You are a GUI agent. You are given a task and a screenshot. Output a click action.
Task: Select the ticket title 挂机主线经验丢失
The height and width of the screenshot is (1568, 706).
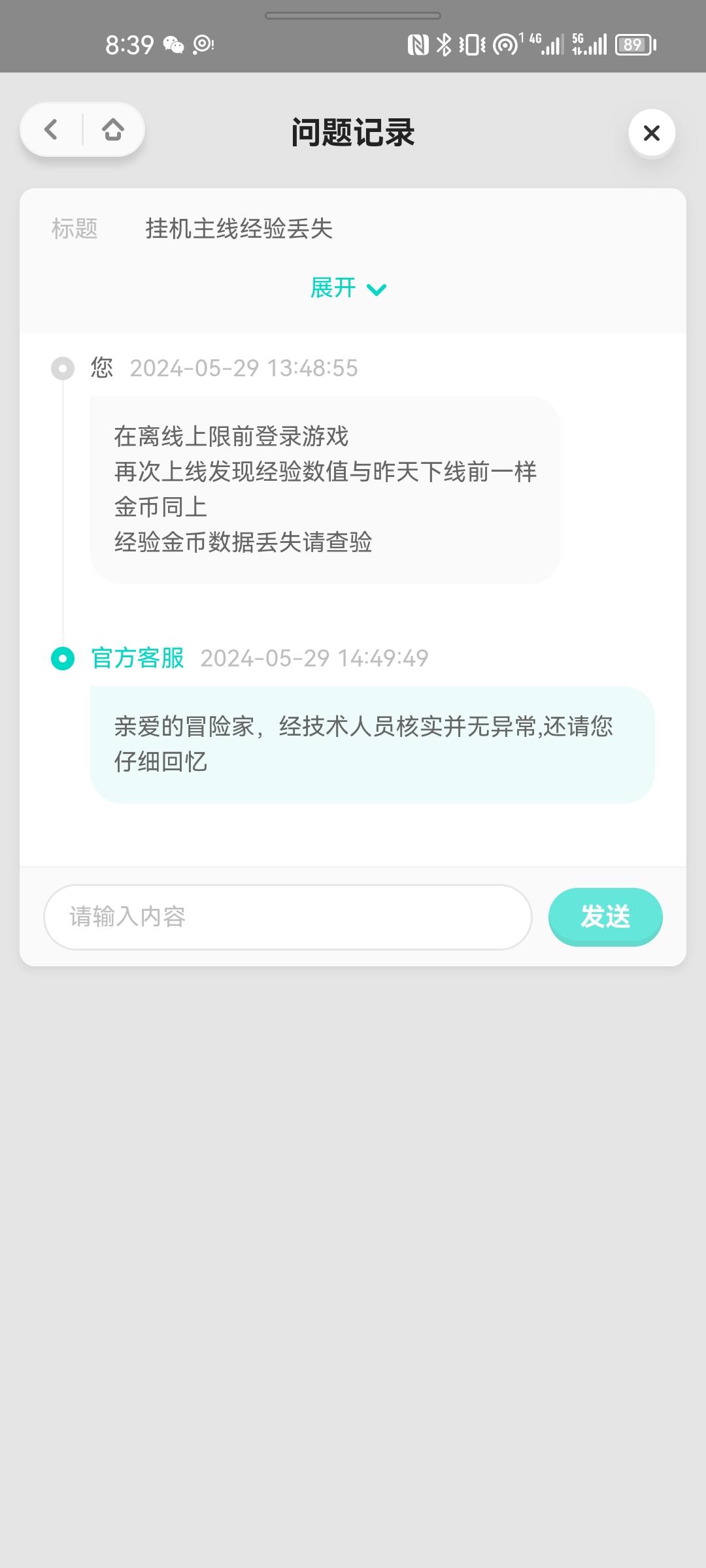tap(239, 229)
